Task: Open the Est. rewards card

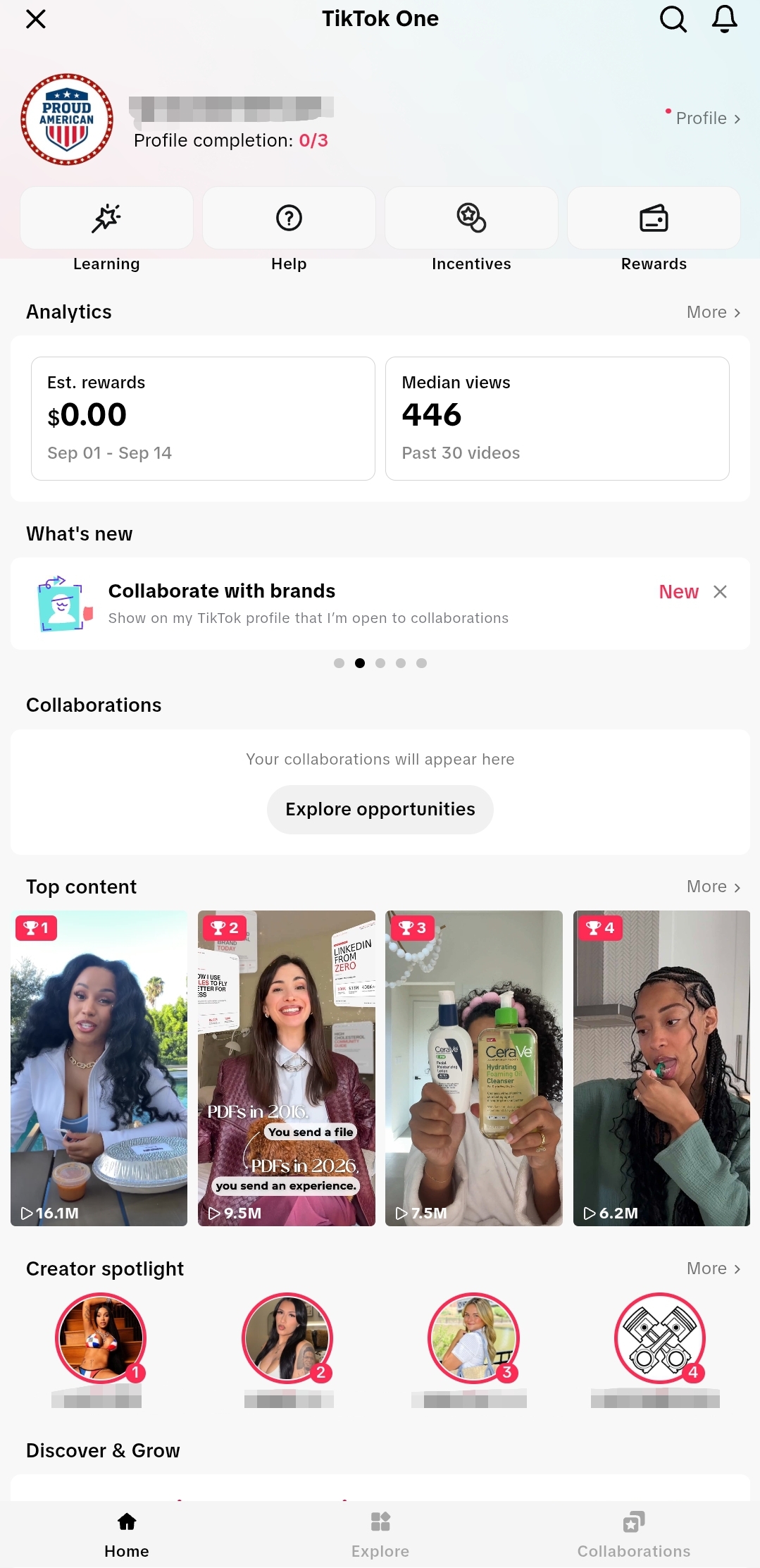Action: click(x=203, y=419)
